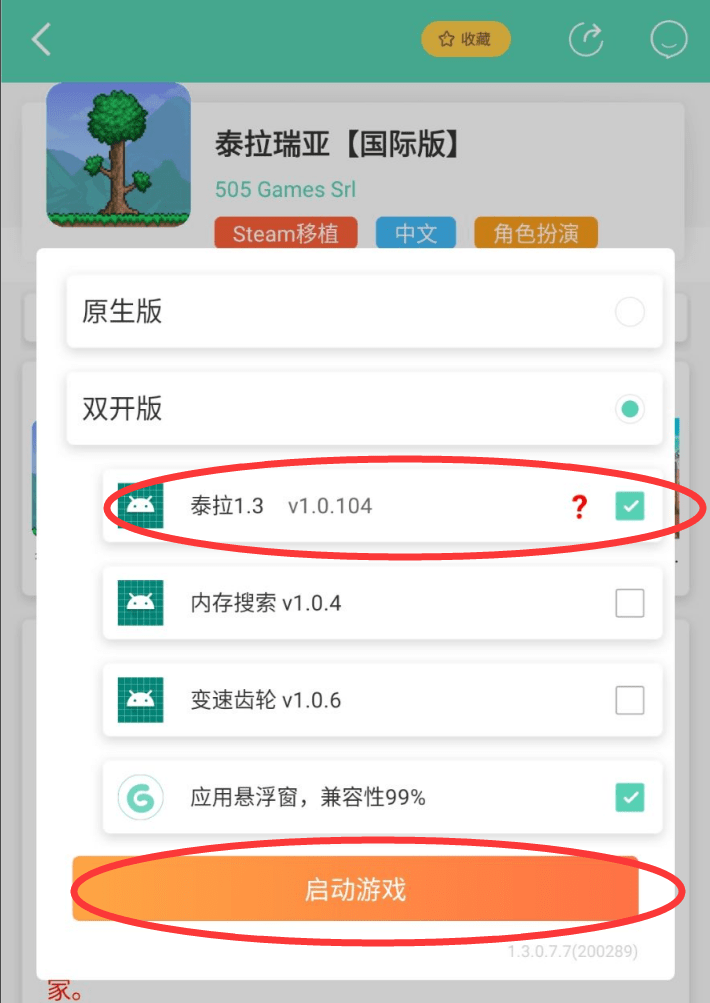710x1003 pixels.
Task: View the 角色扮演 category tag
Action: point(535,234)
